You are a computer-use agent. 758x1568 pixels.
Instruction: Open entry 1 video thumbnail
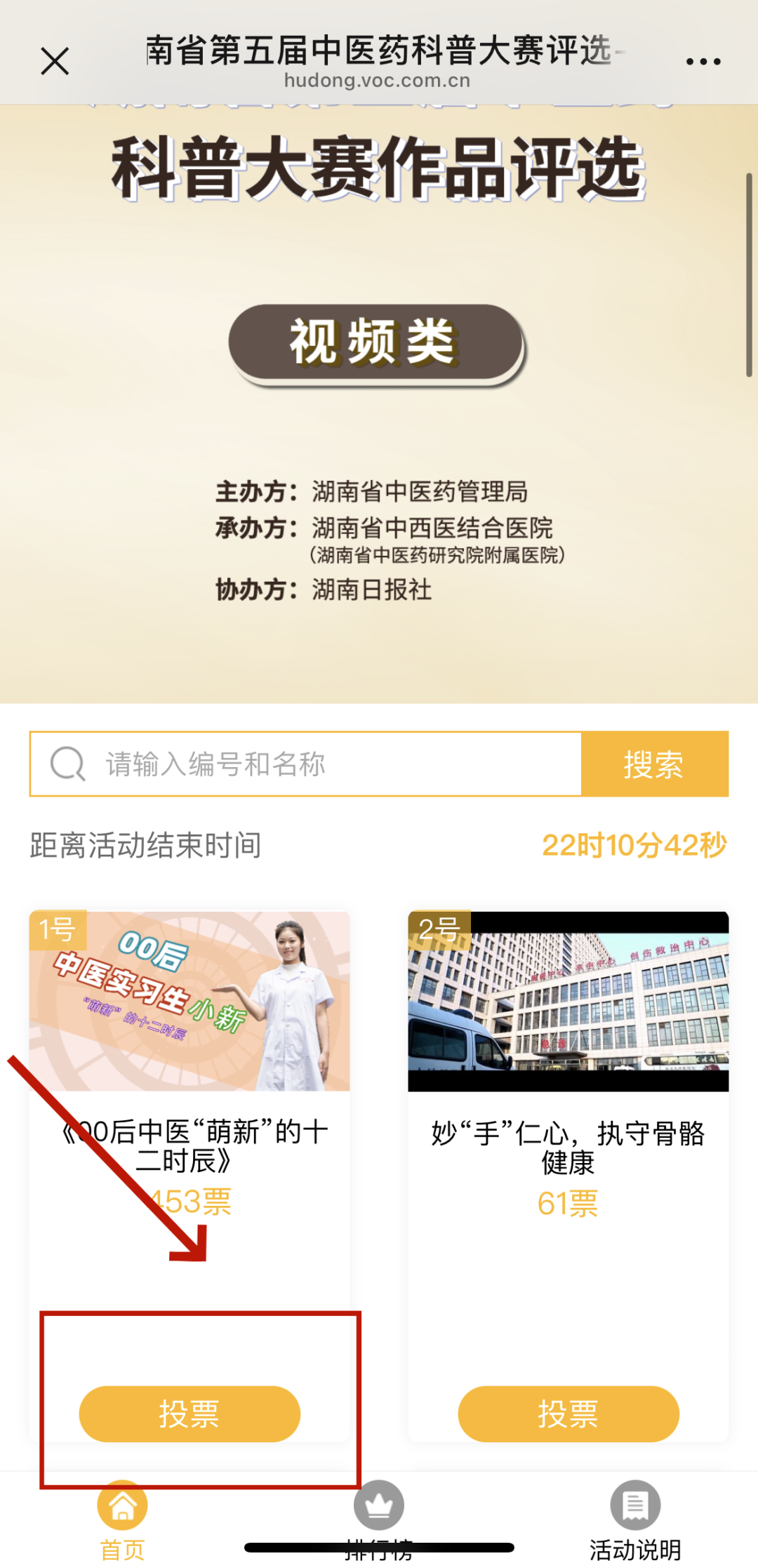click(189, 1001)
